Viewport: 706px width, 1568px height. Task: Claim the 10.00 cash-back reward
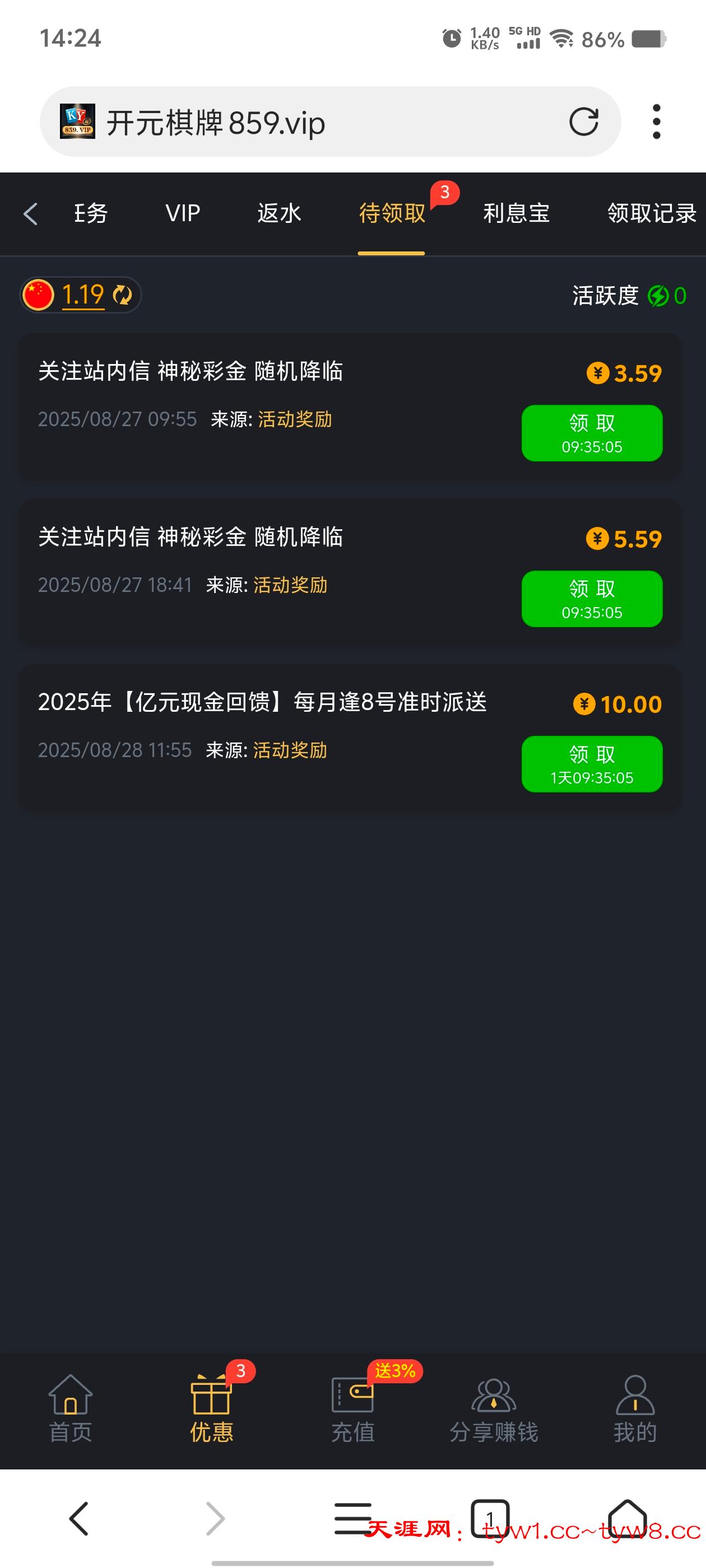[592, 764]
